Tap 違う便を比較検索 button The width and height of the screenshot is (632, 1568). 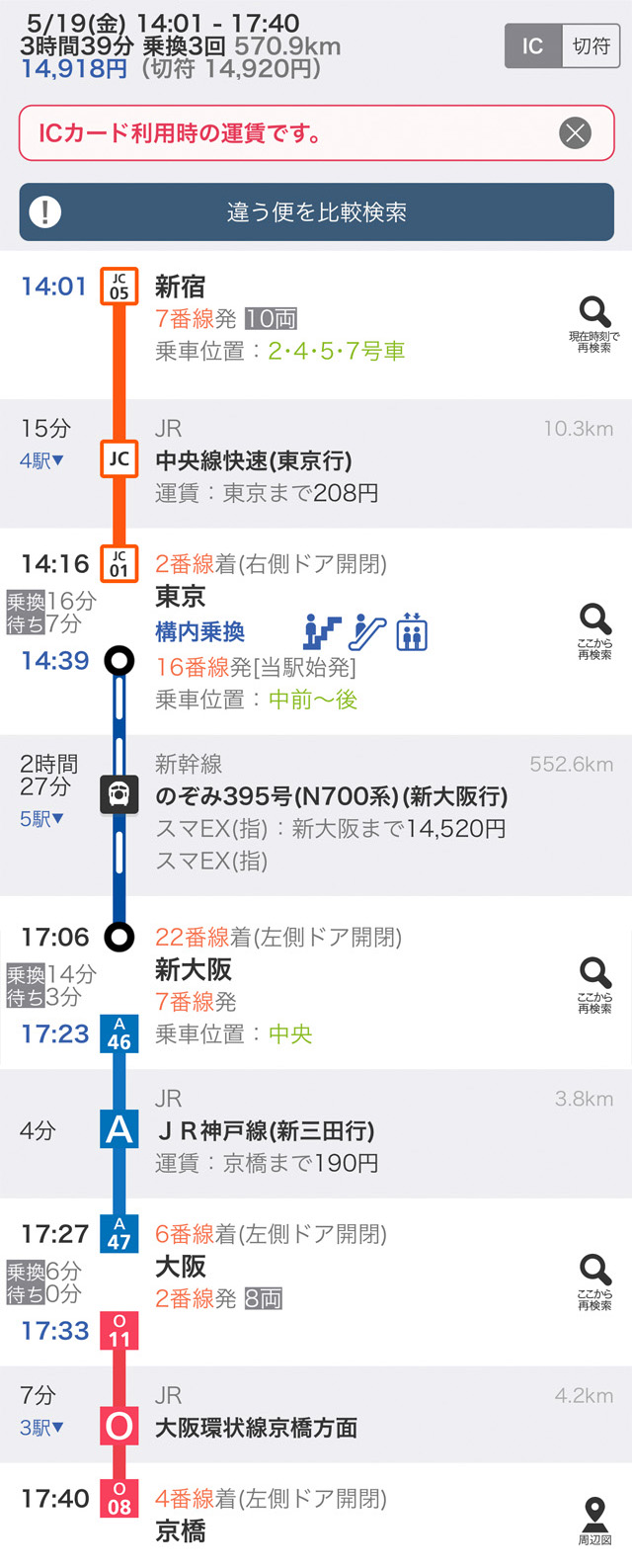click(316, 212)
